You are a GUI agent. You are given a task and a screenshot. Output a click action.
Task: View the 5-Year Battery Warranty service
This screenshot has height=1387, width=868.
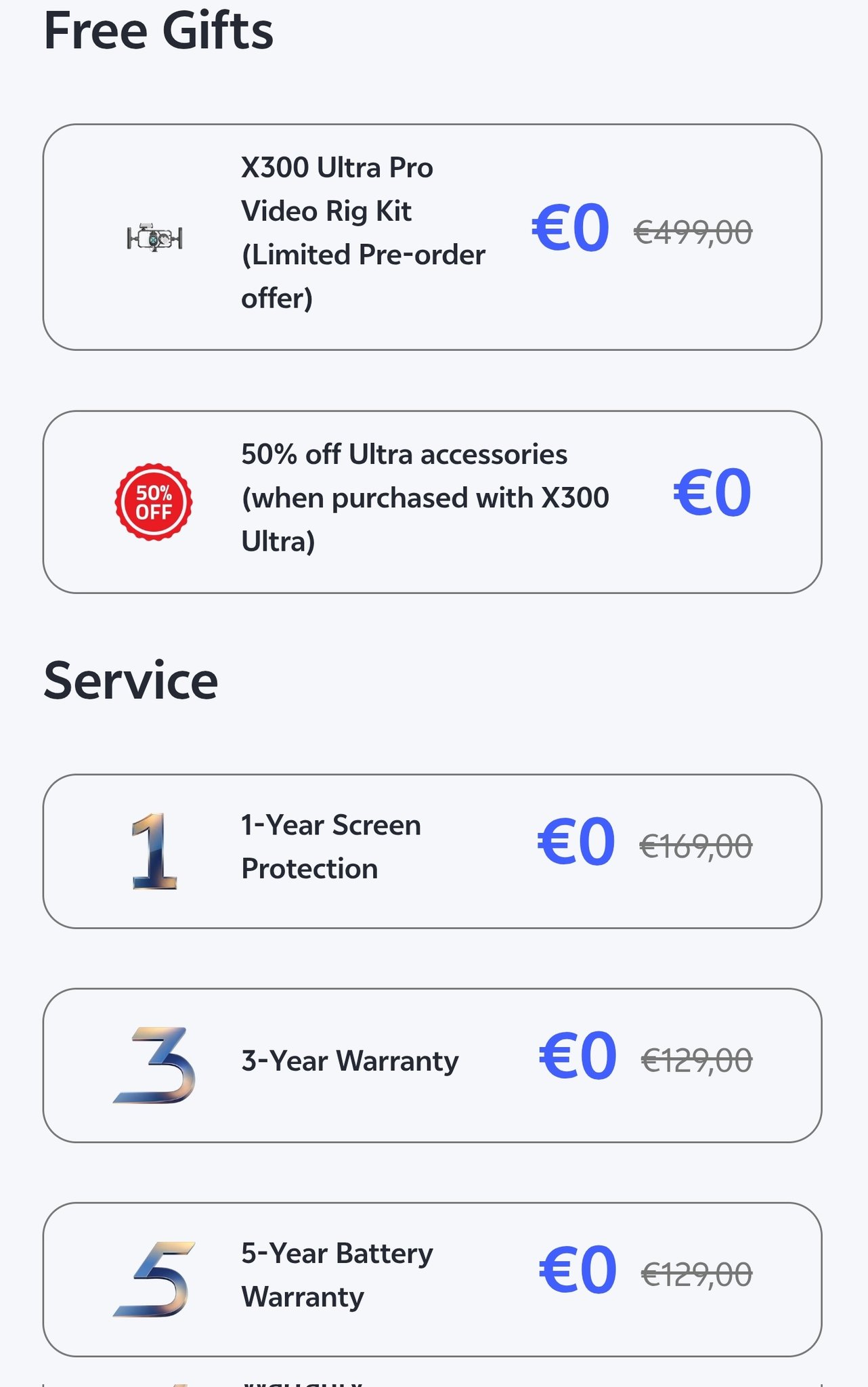(432, 1279)
